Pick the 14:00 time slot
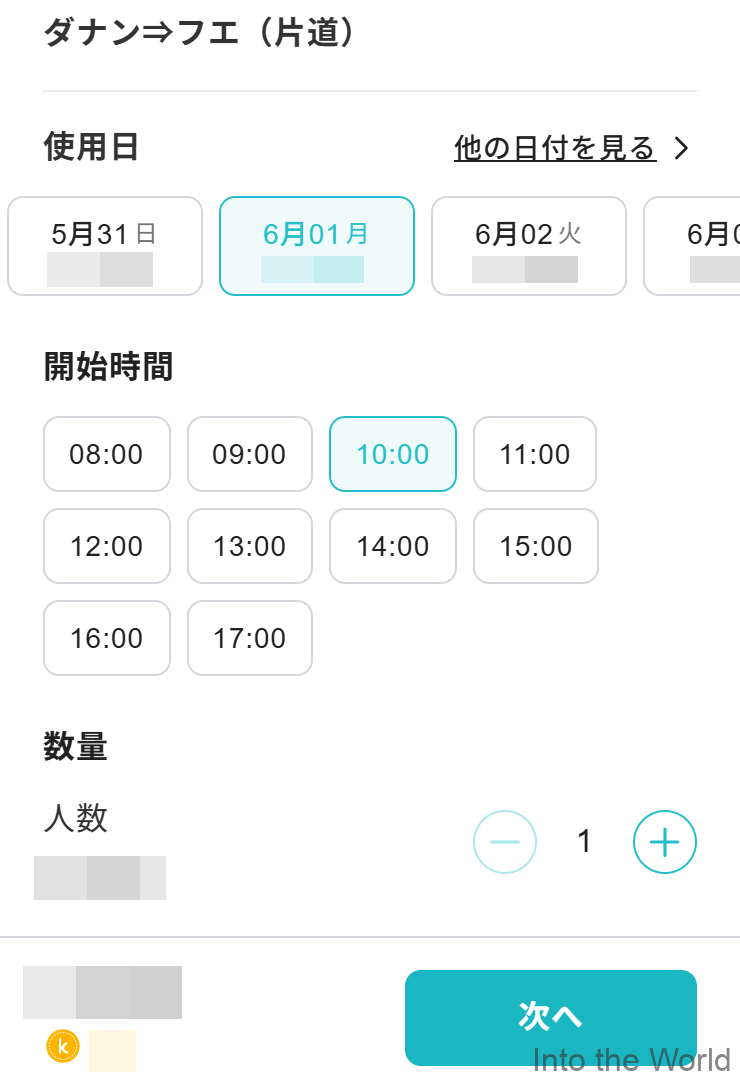 pyautogui.click(x=393, y=546)
